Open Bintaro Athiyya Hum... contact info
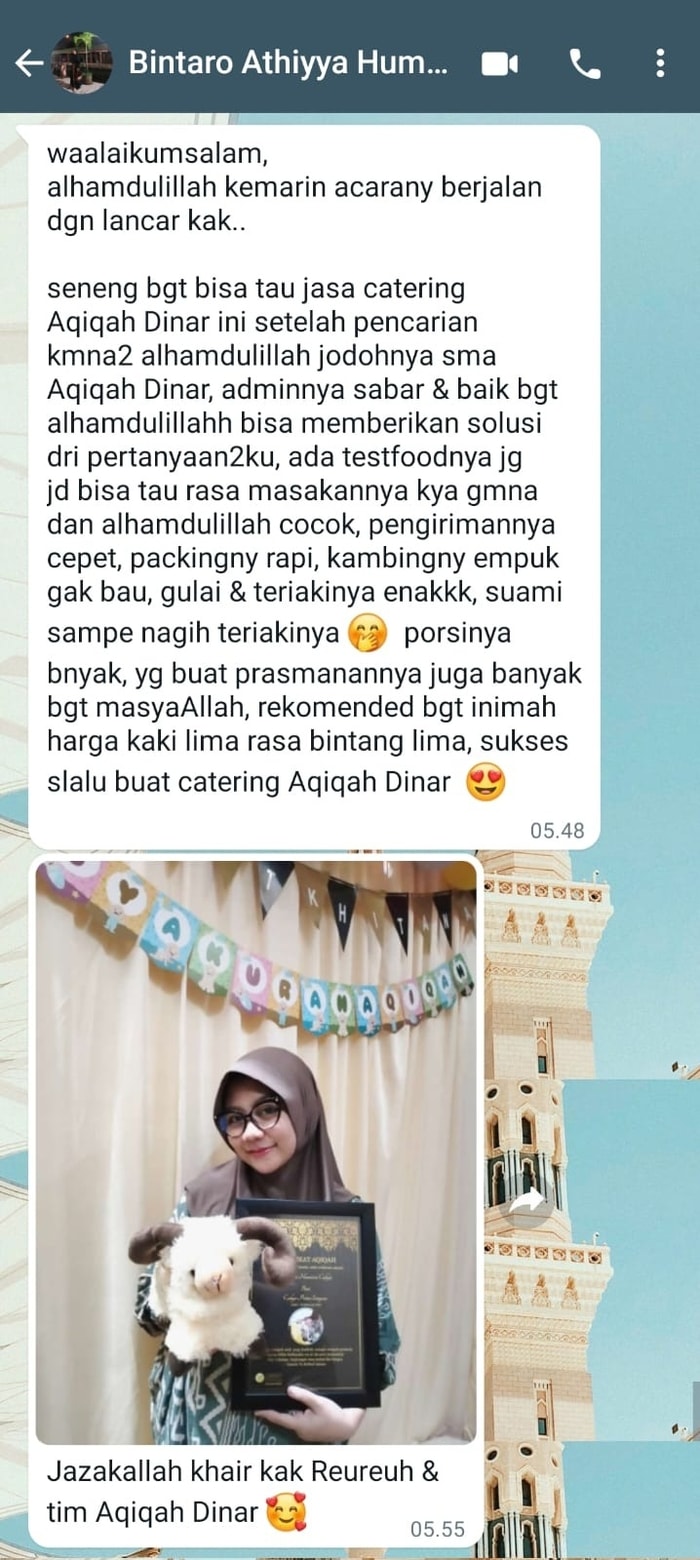The width and height of the screenshot is (700, 1560). tap(290, 64)
